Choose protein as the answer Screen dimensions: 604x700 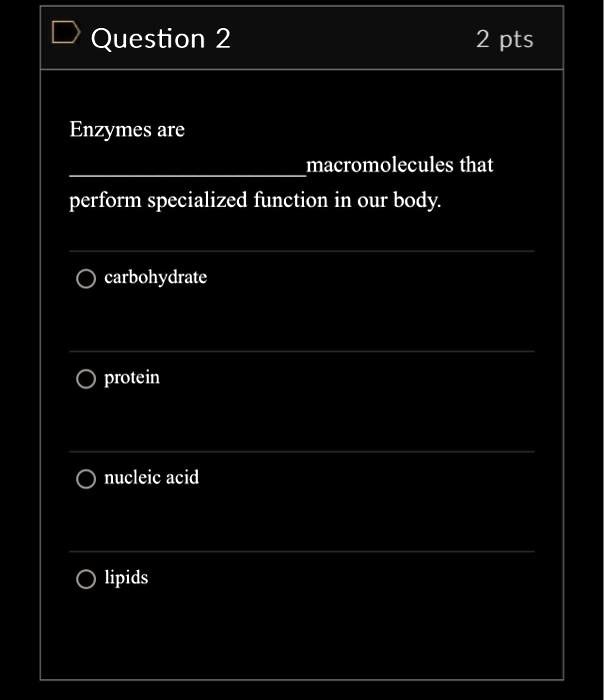pos(86,379)
